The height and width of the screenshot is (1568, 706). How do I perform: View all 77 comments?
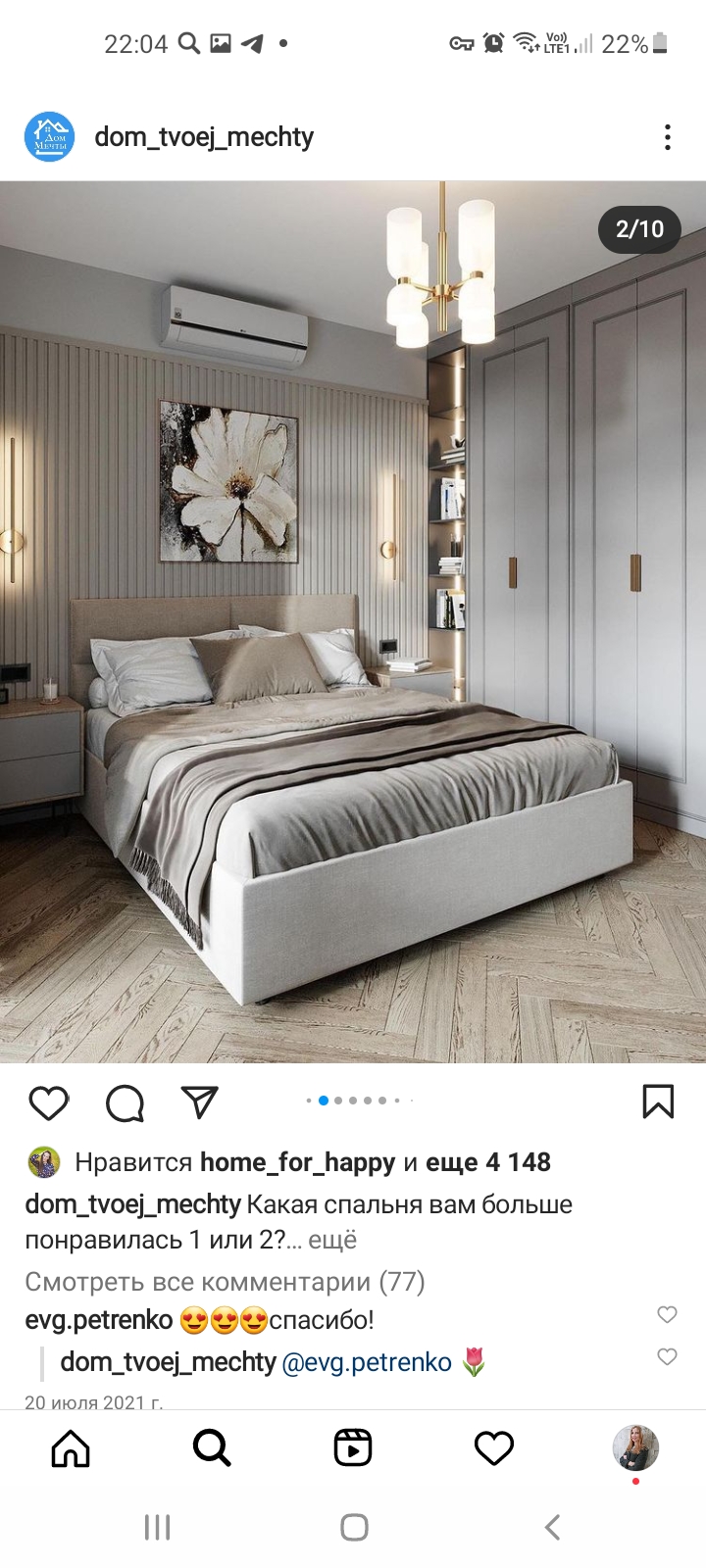[x=225, y=1282]
